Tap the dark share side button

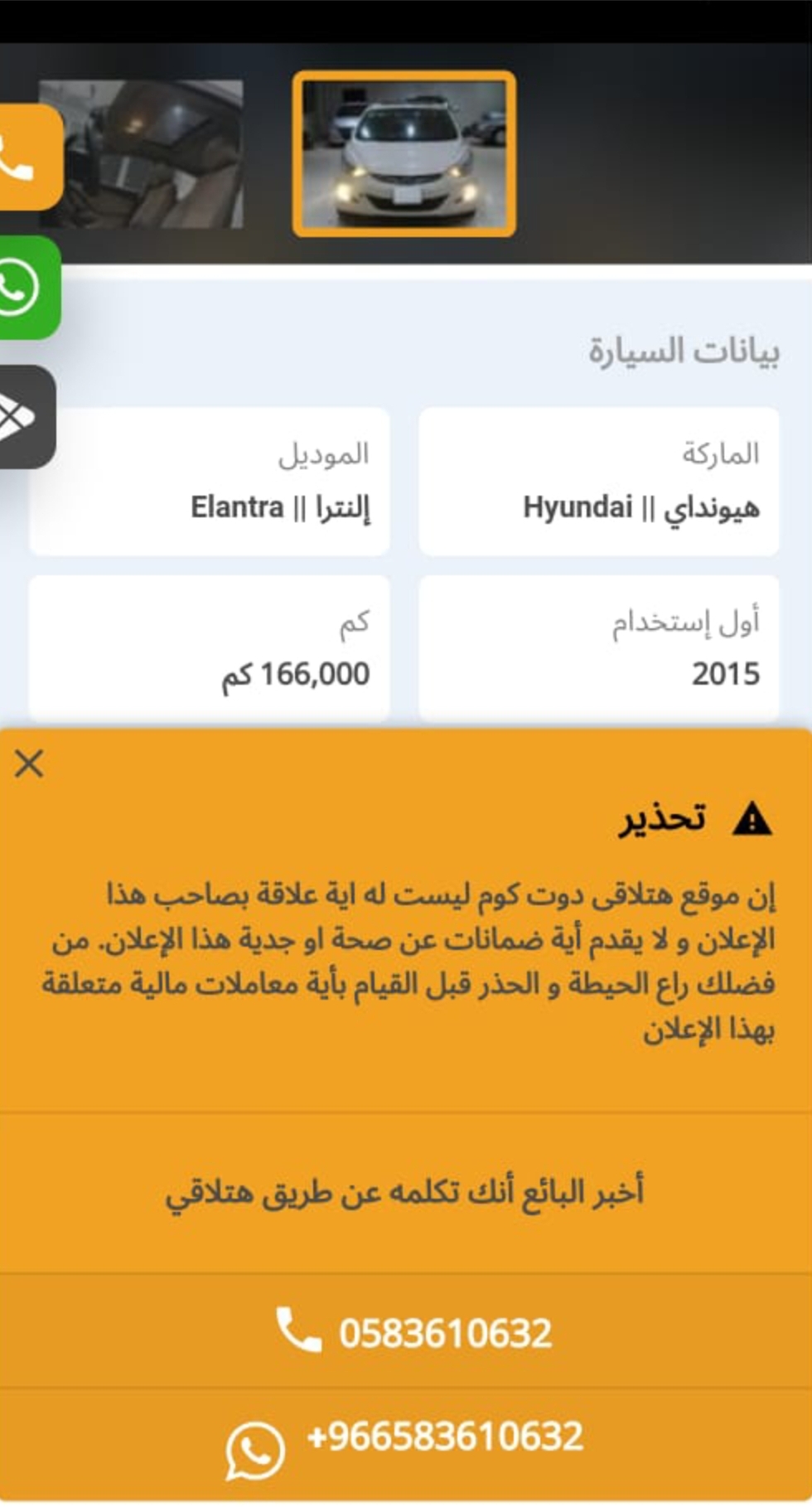(27, 417)
